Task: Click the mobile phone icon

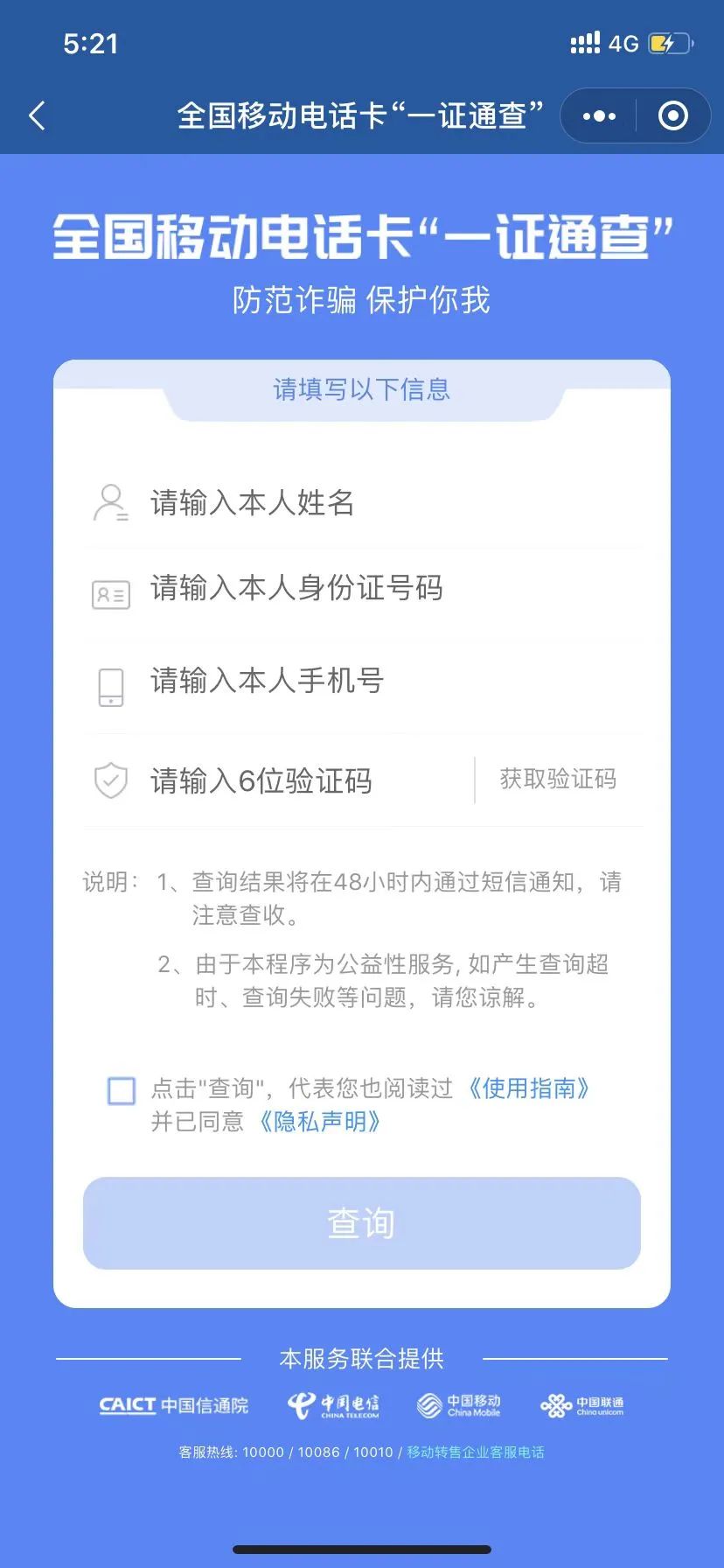Action: tap(110, 687)
